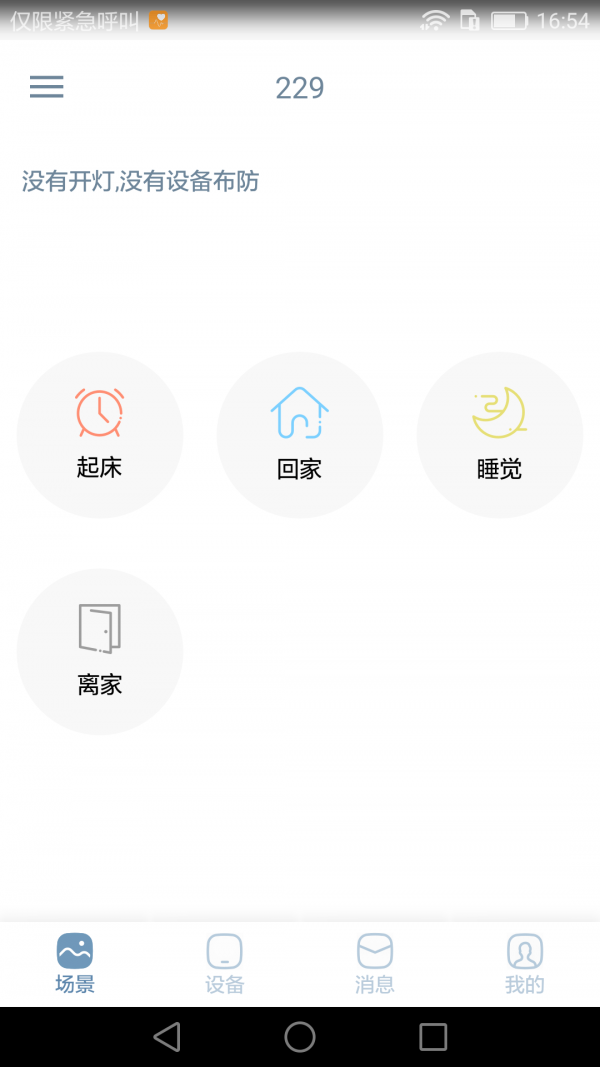Viewport: 600px width, 1067px height.
Task: Trigger the 回家 home scene
Action: coord(300,435)
